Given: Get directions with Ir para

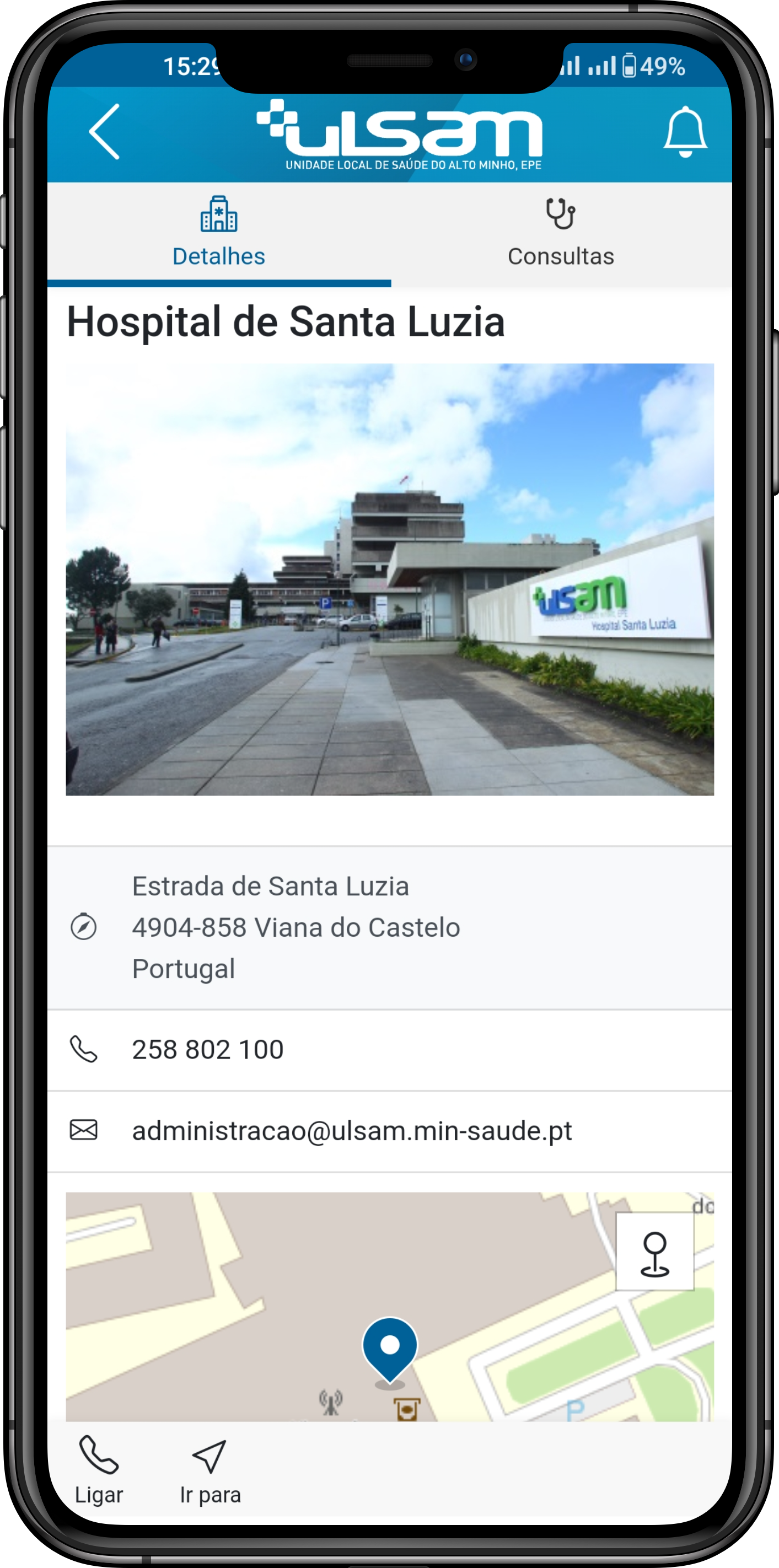Looking at the screenshot, I should [210, 1469].
